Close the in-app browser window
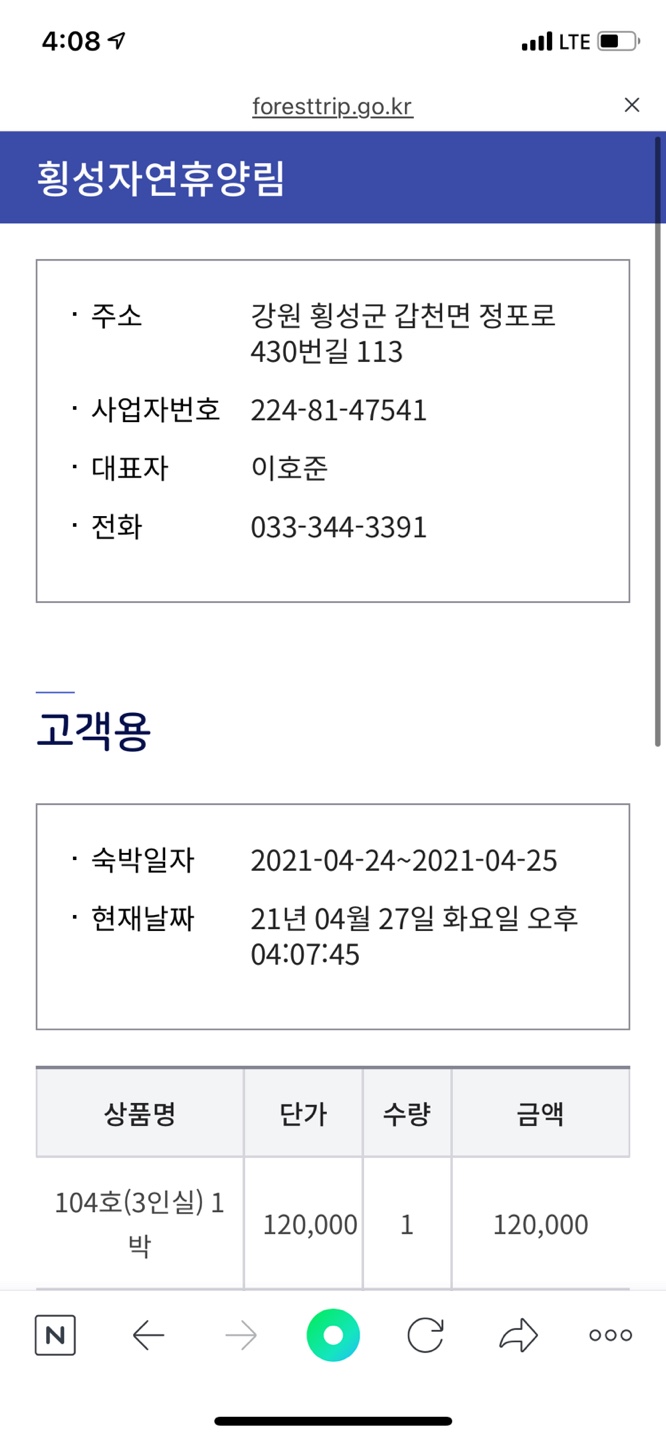The image size is (666, 1440). coord(631,105)
